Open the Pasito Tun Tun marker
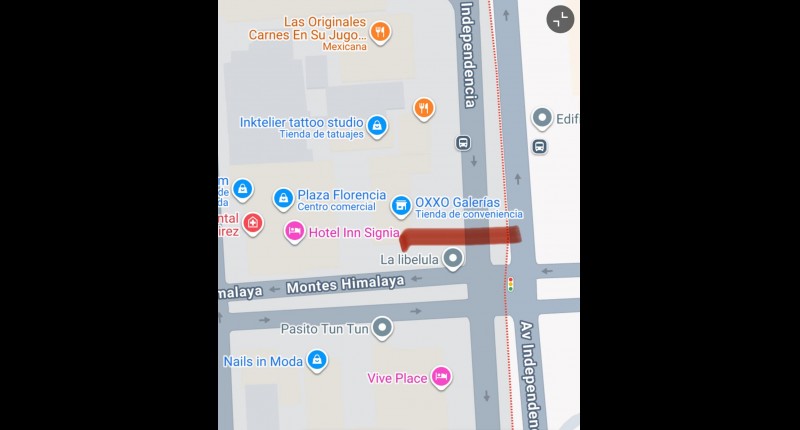Image resolution: width=800 pixels, height=430 pixels. pyautogui.click(x=382, y=327)
